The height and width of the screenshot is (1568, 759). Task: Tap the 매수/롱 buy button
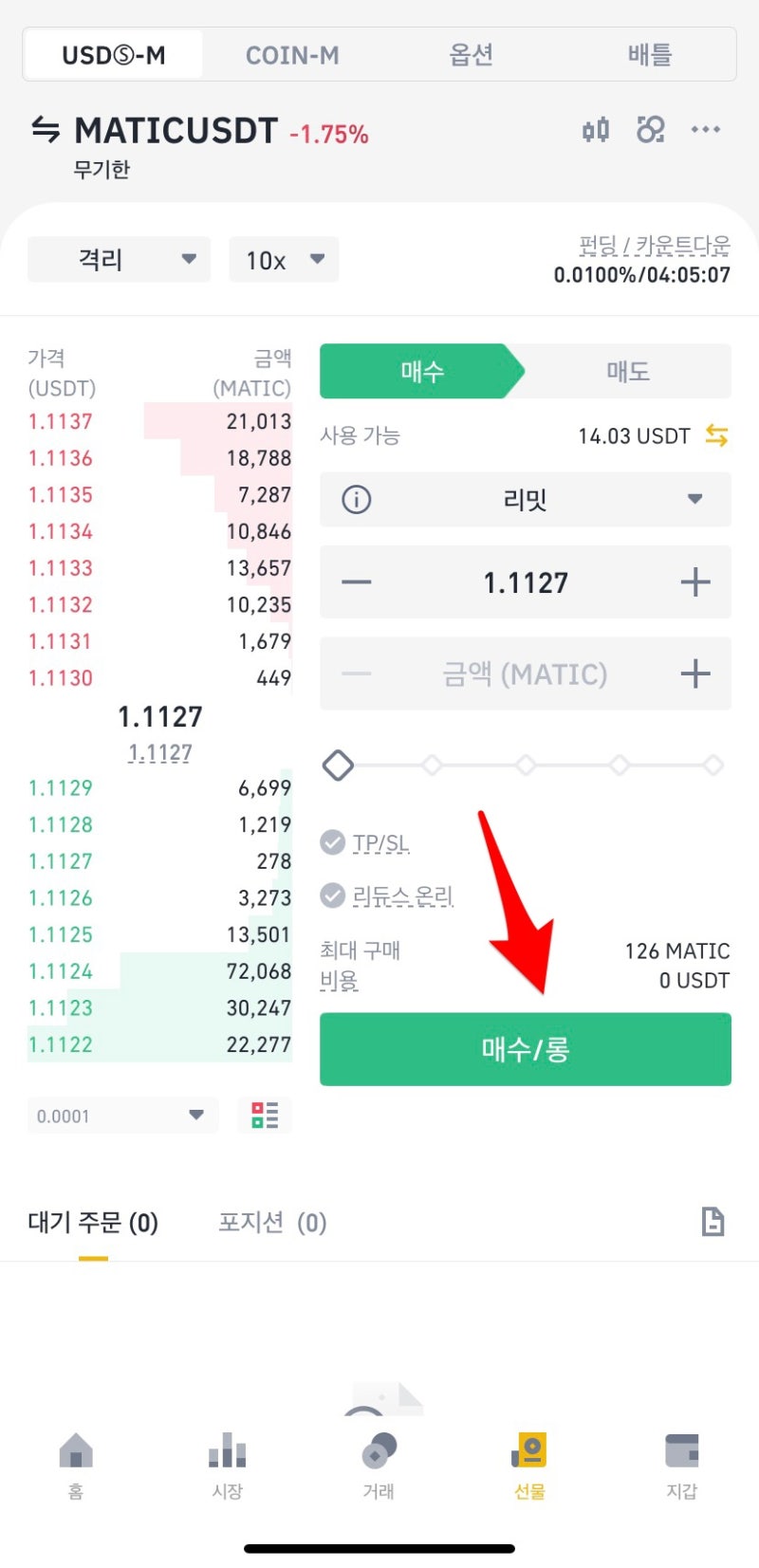coord(526,1049)
